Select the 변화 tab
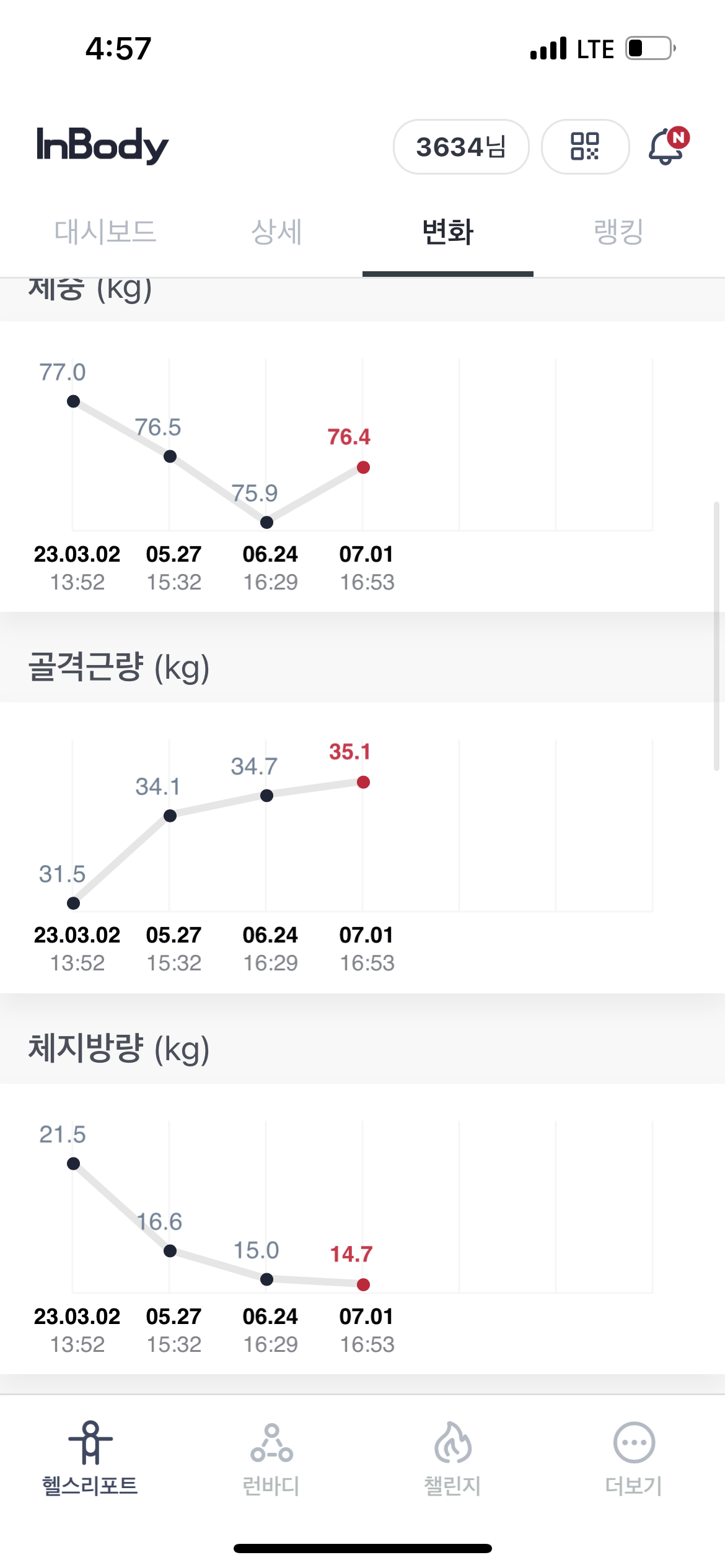Viewport: 725px width, 1568px height. click(x=448, y=232)
